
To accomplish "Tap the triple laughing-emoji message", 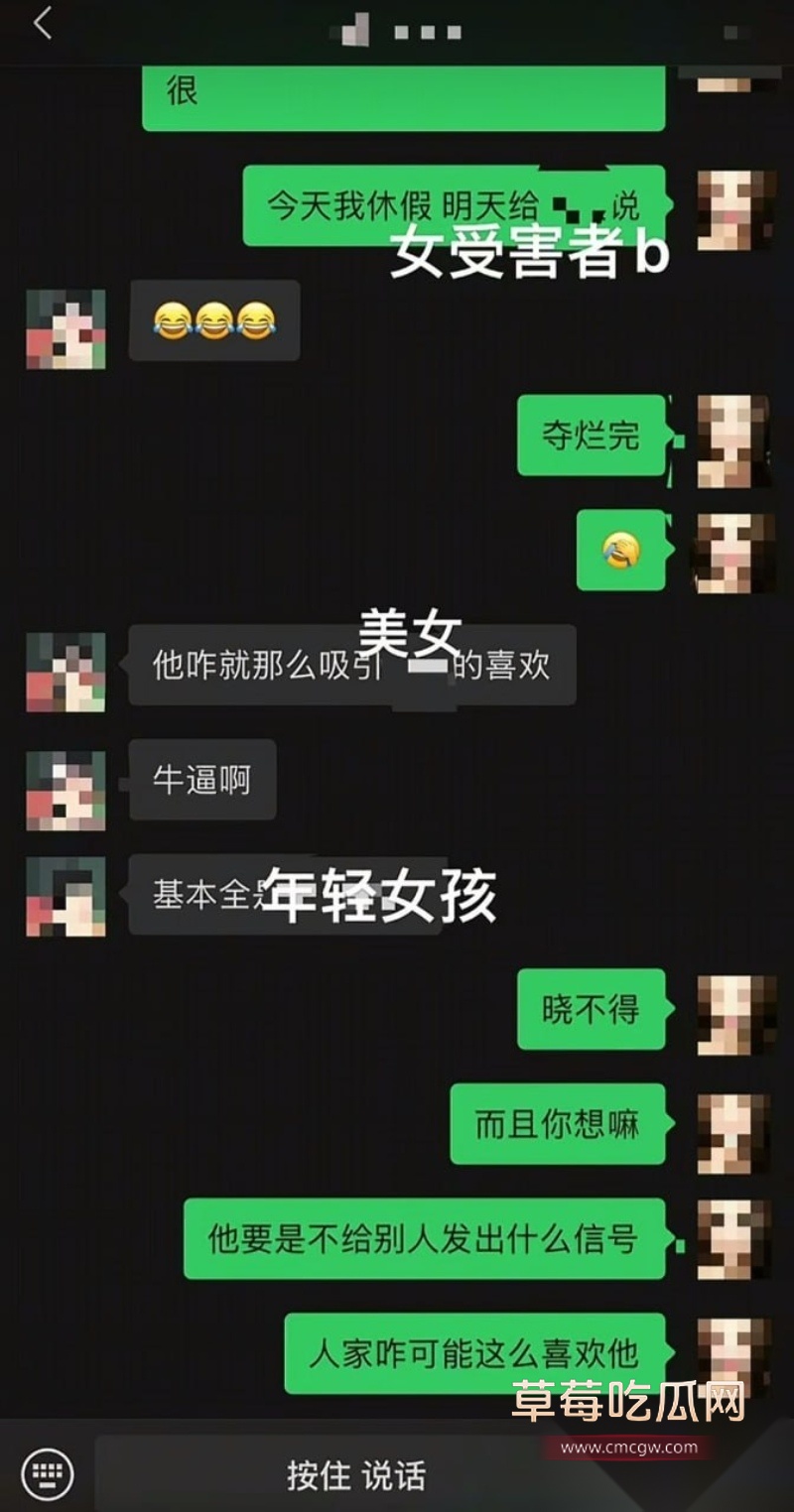I will pyautogui.click(x=214, y=321).
